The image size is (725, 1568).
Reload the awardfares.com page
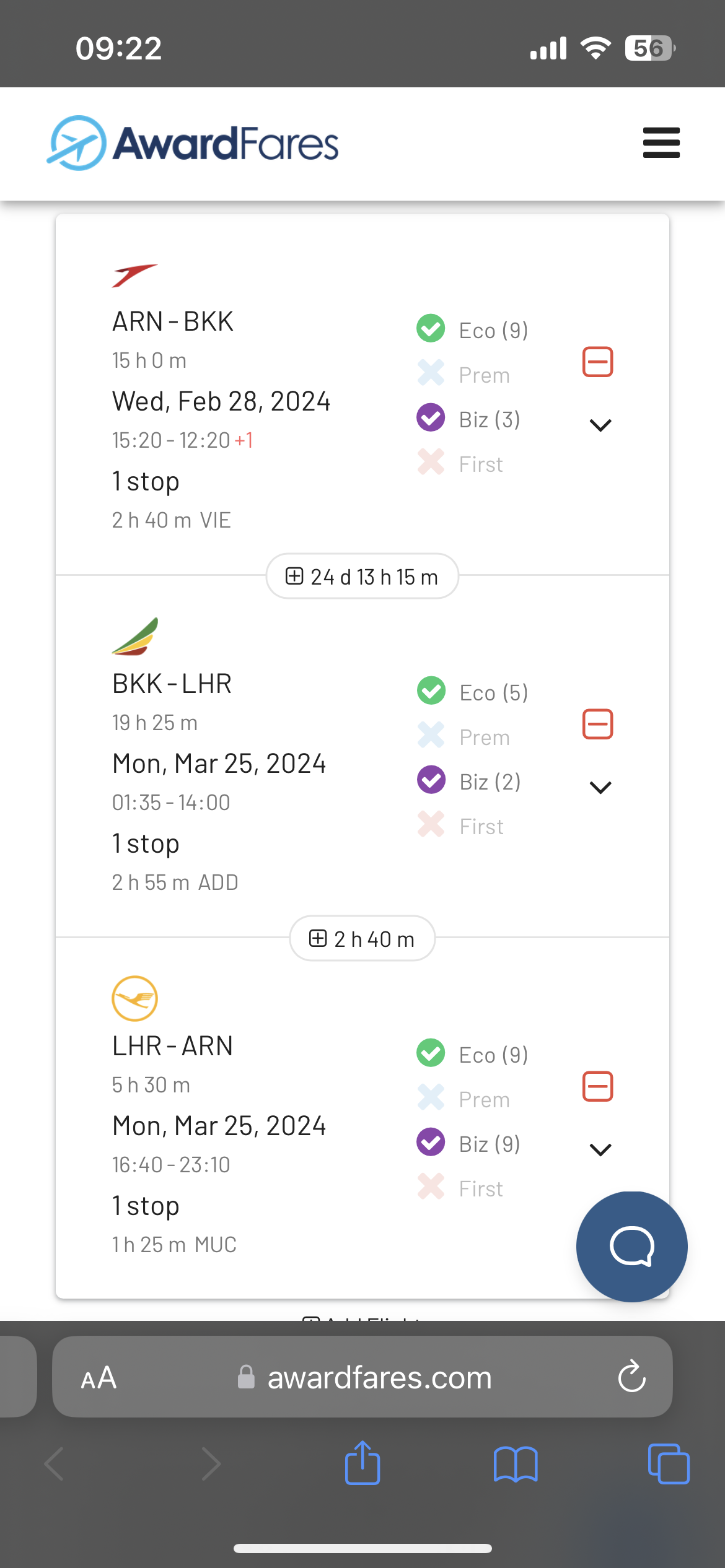(x=631, y=1377)
